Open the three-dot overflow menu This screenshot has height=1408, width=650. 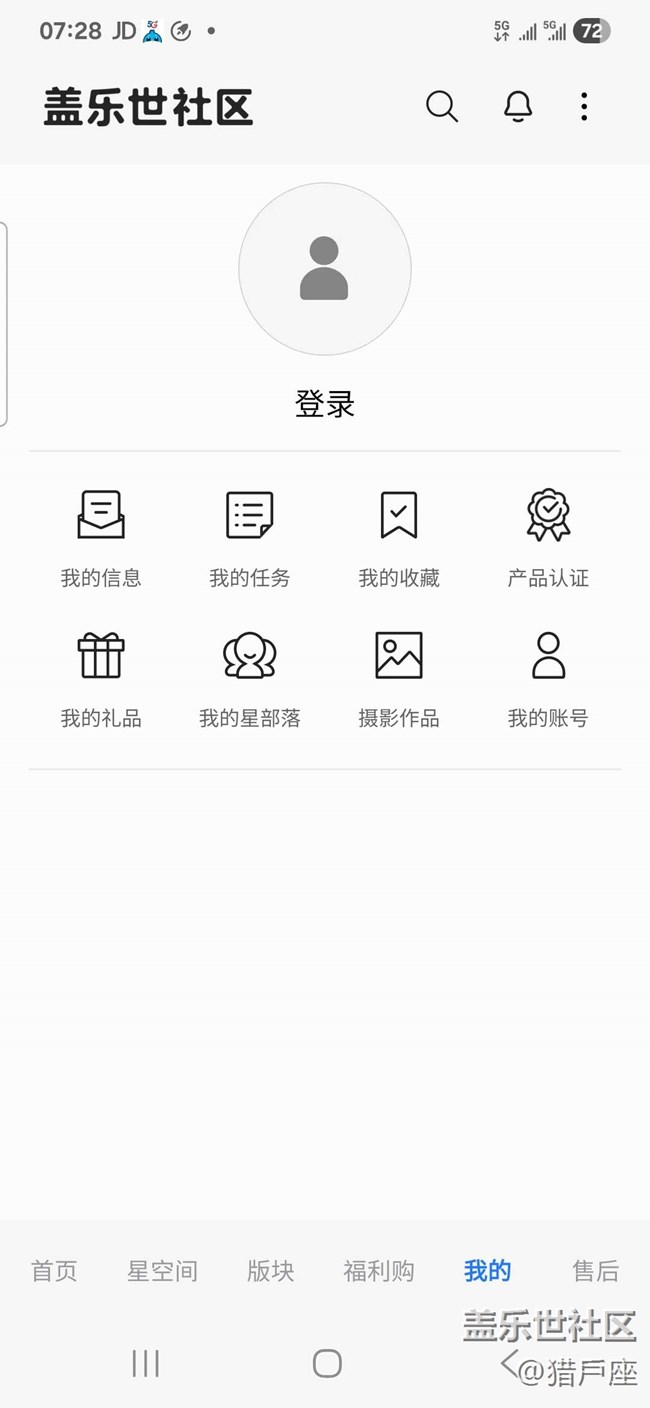(x=584, y=106)
